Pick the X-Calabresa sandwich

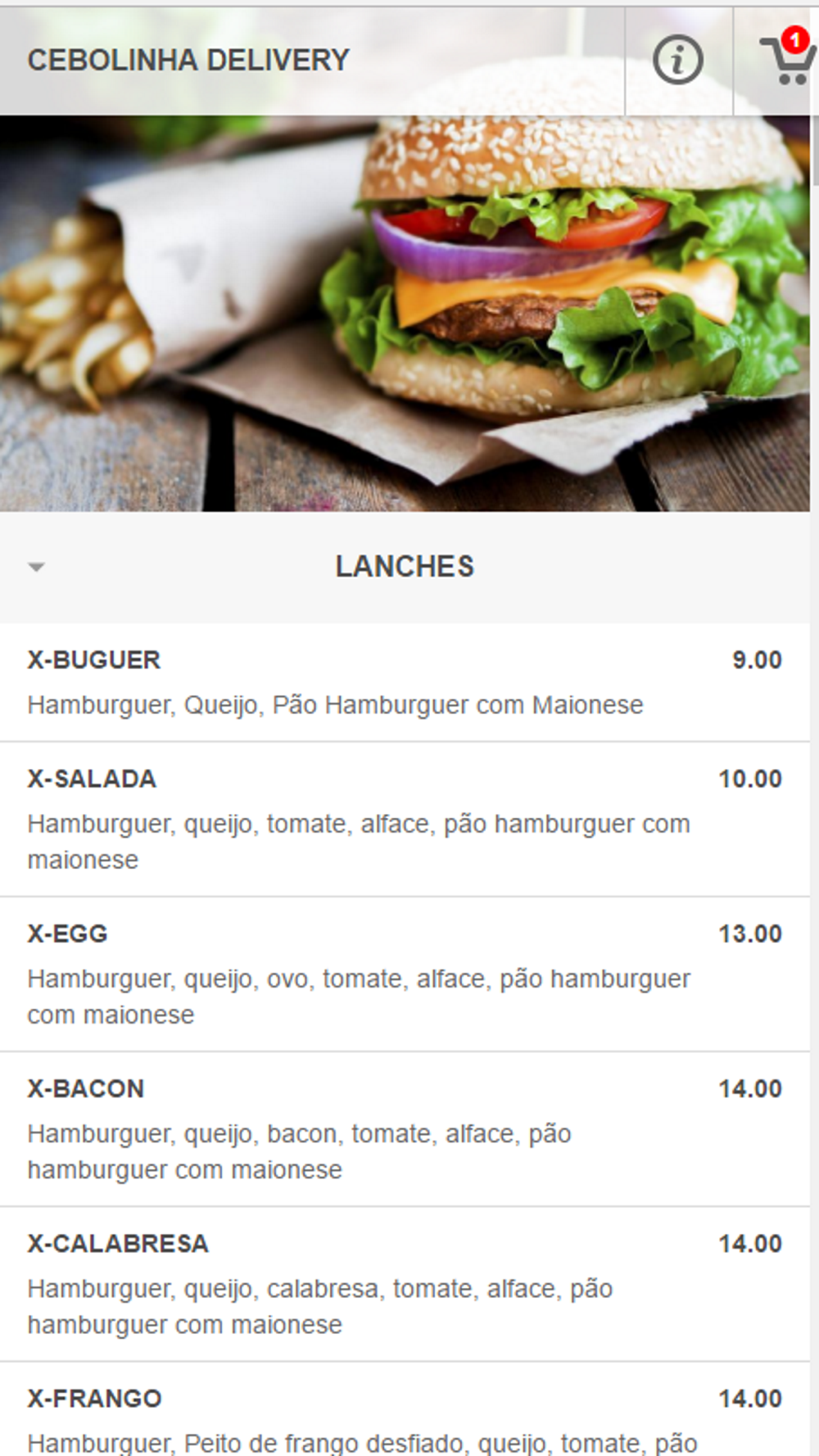(x=405, y=1282)
